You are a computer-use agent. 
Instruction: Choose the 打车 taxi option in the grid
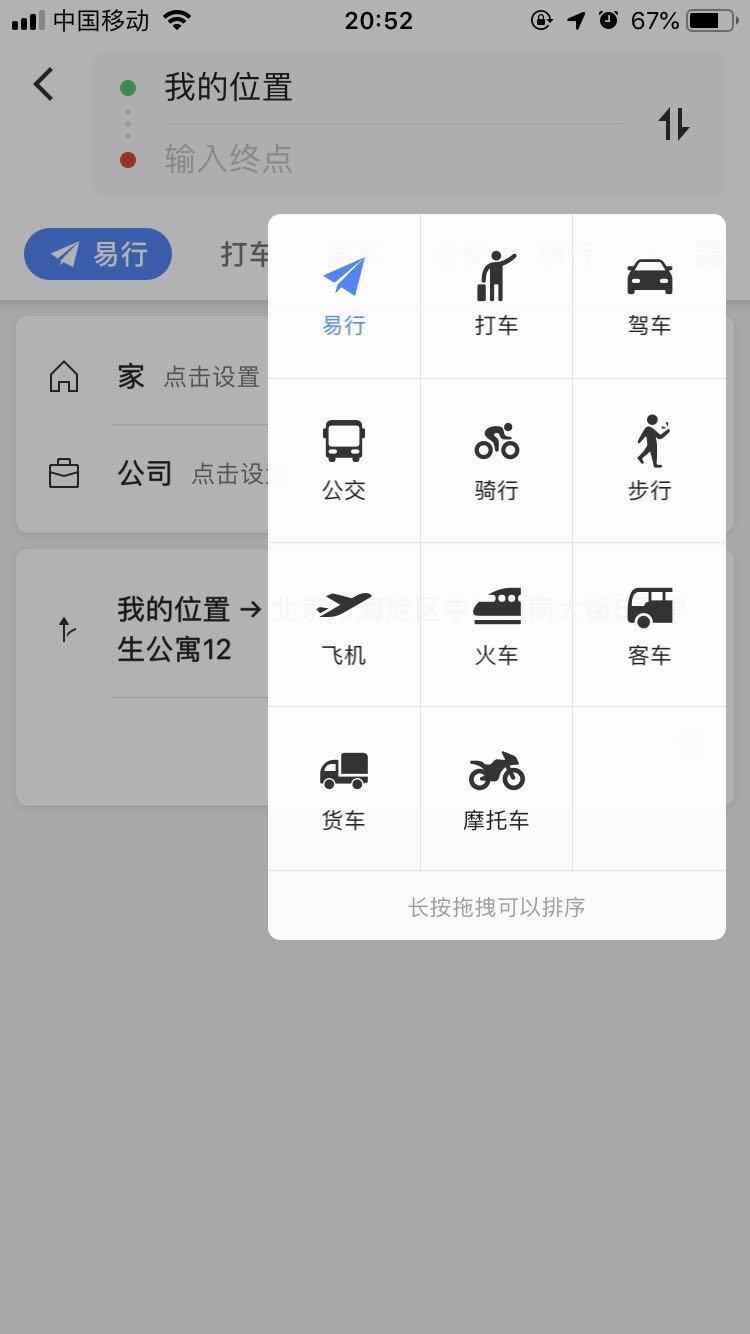[x=496, y=296]
